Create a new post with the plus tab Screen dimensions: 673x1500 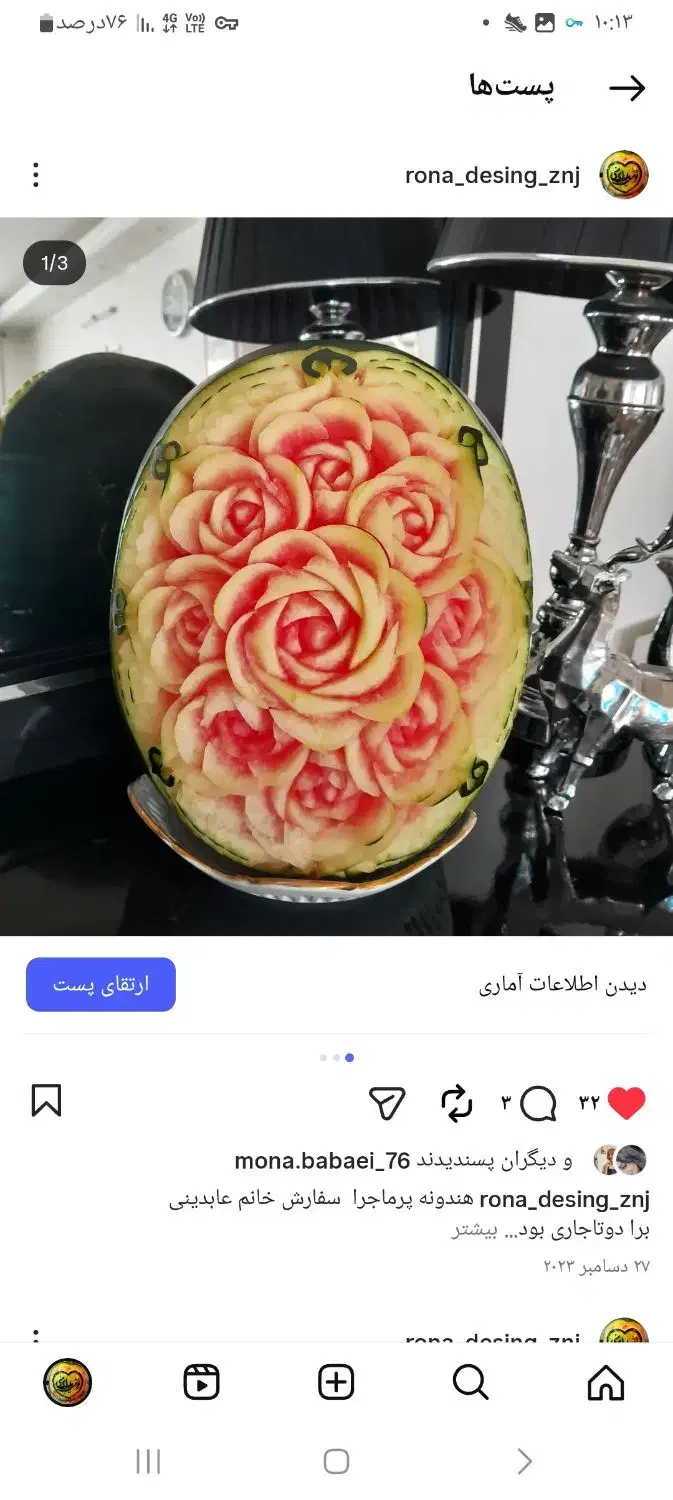point(336,1383)
